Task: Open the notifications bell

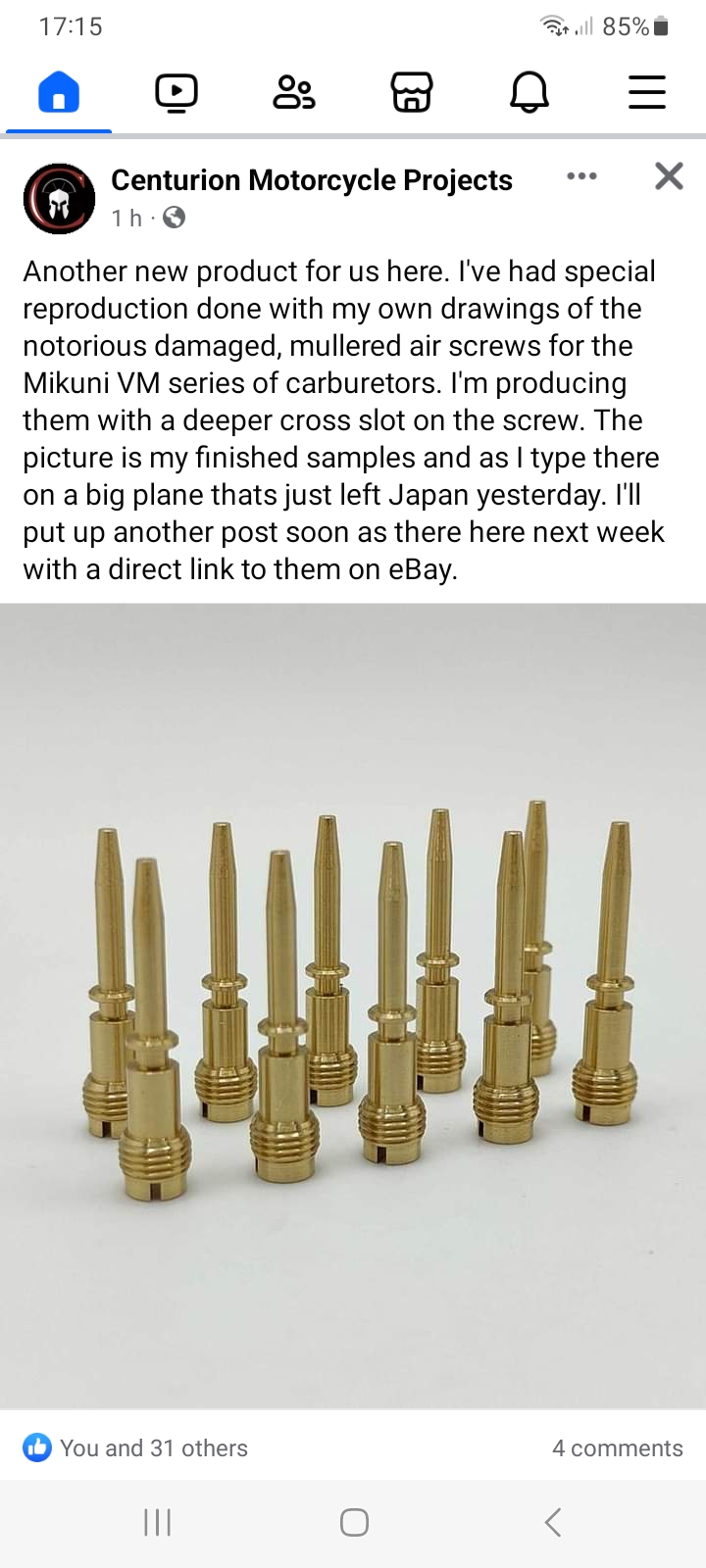Action: (x=529, y=94)
